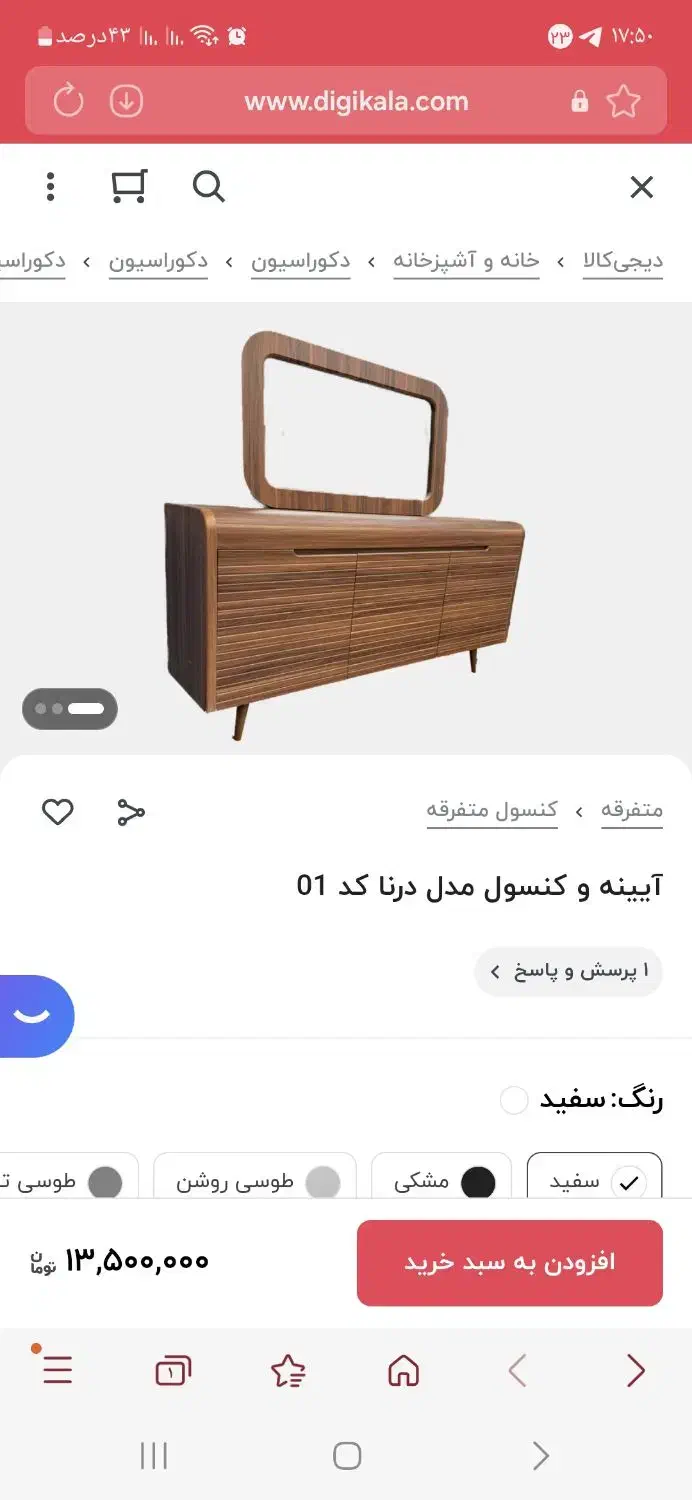Go to the browser home page
This screenshot has width=692, height=1500.
[403, 1370]
